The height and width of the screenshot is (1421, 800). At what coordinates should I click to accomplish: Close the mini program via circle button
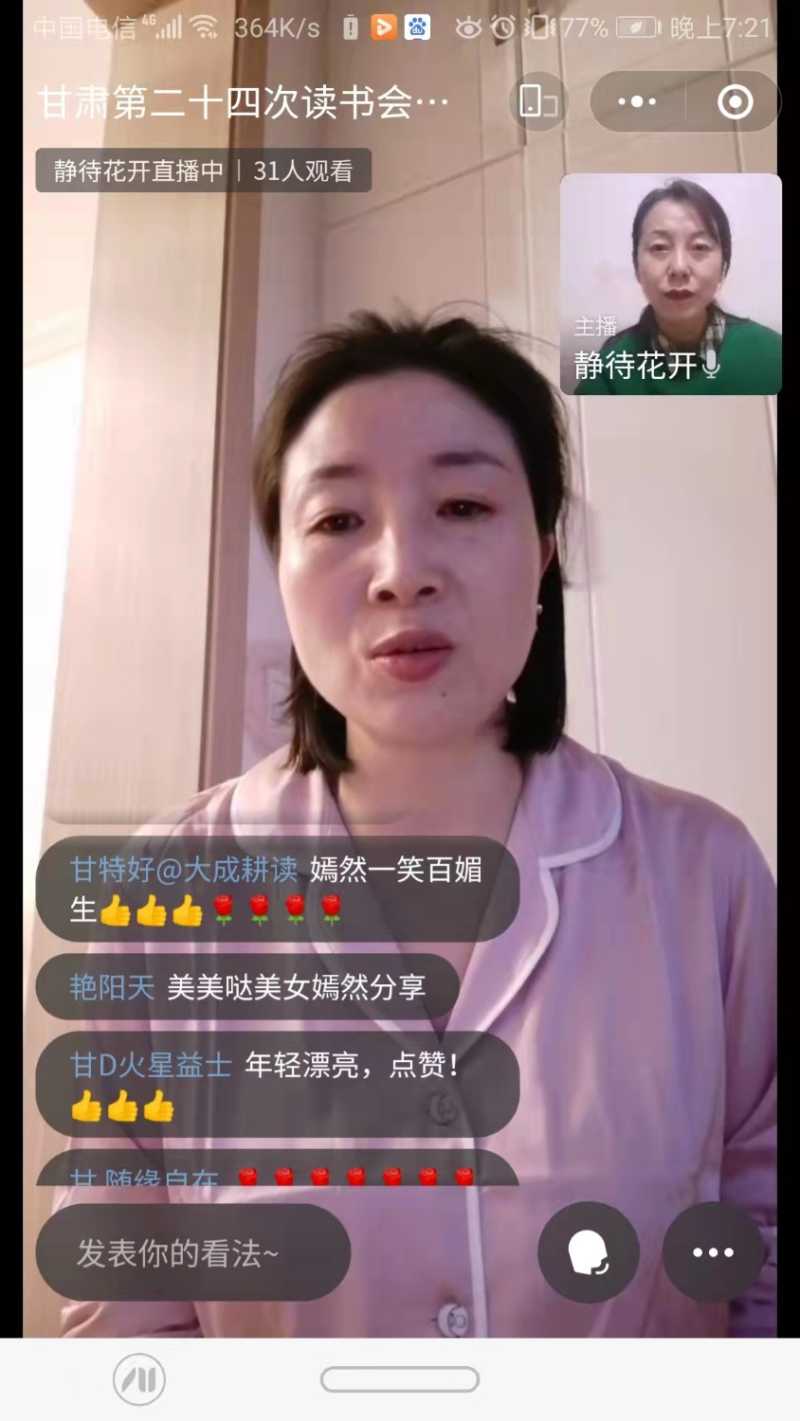[735, 102]
